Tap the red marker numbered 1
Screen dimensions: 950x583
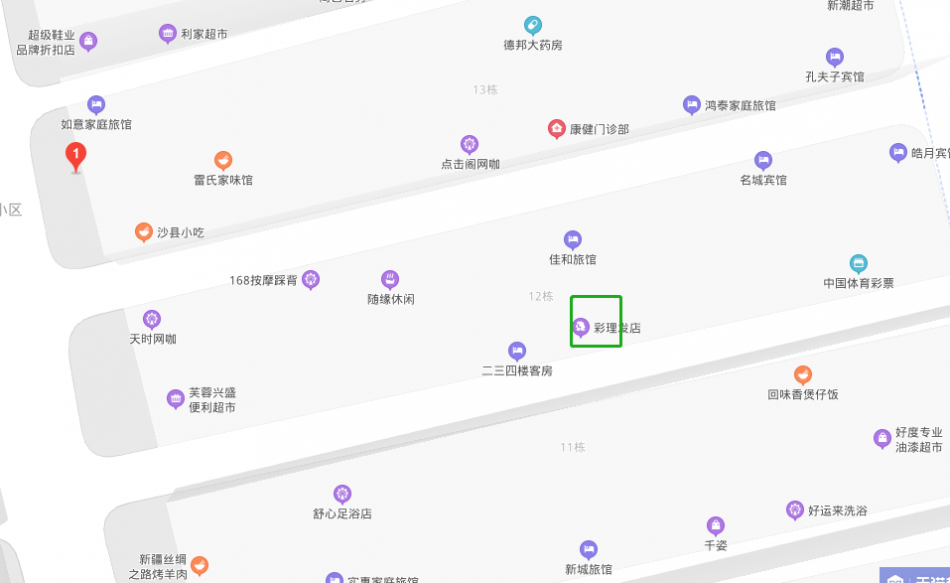75,156
